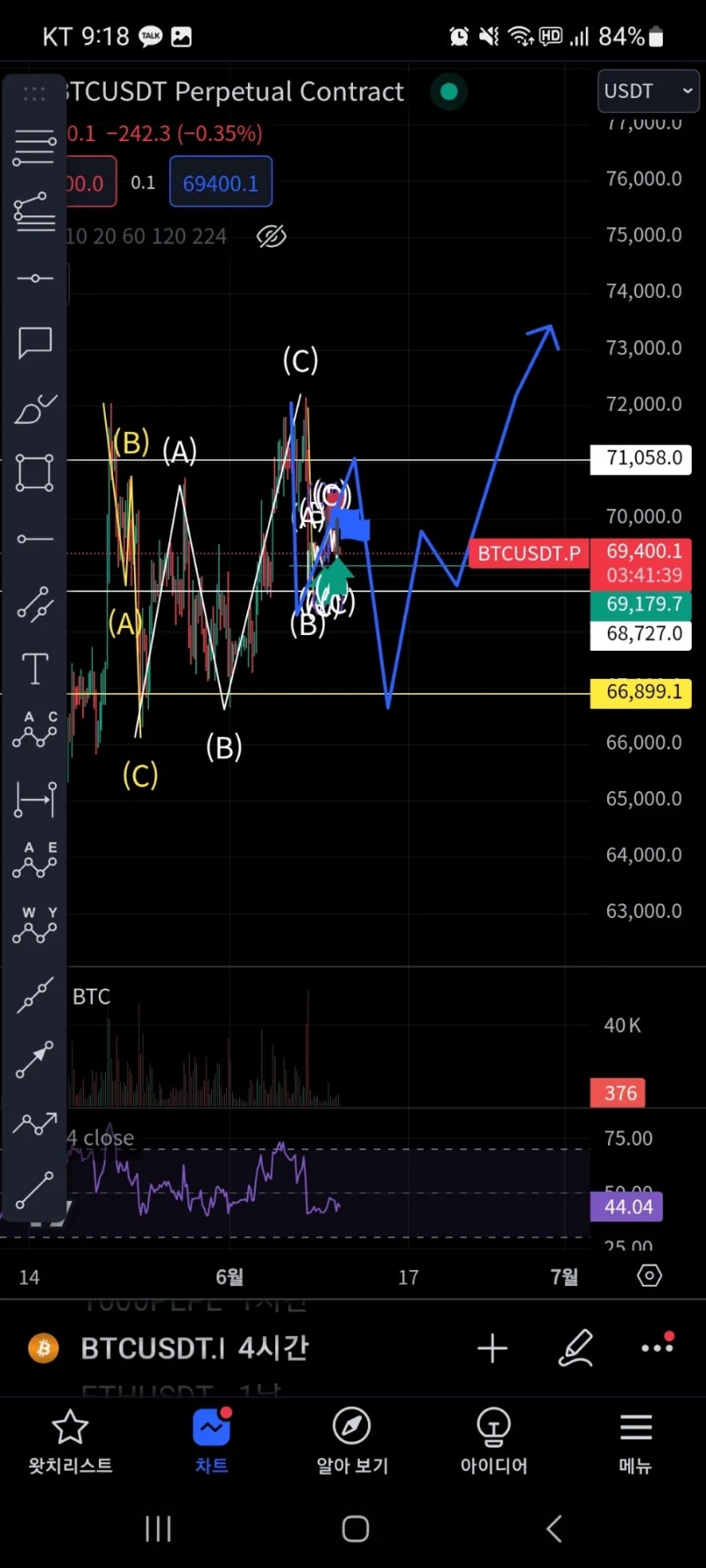This screenshot has width=706, height=1568.
Task: Choose the ABC Elliott wave tool
Action: tap(34, 730)
